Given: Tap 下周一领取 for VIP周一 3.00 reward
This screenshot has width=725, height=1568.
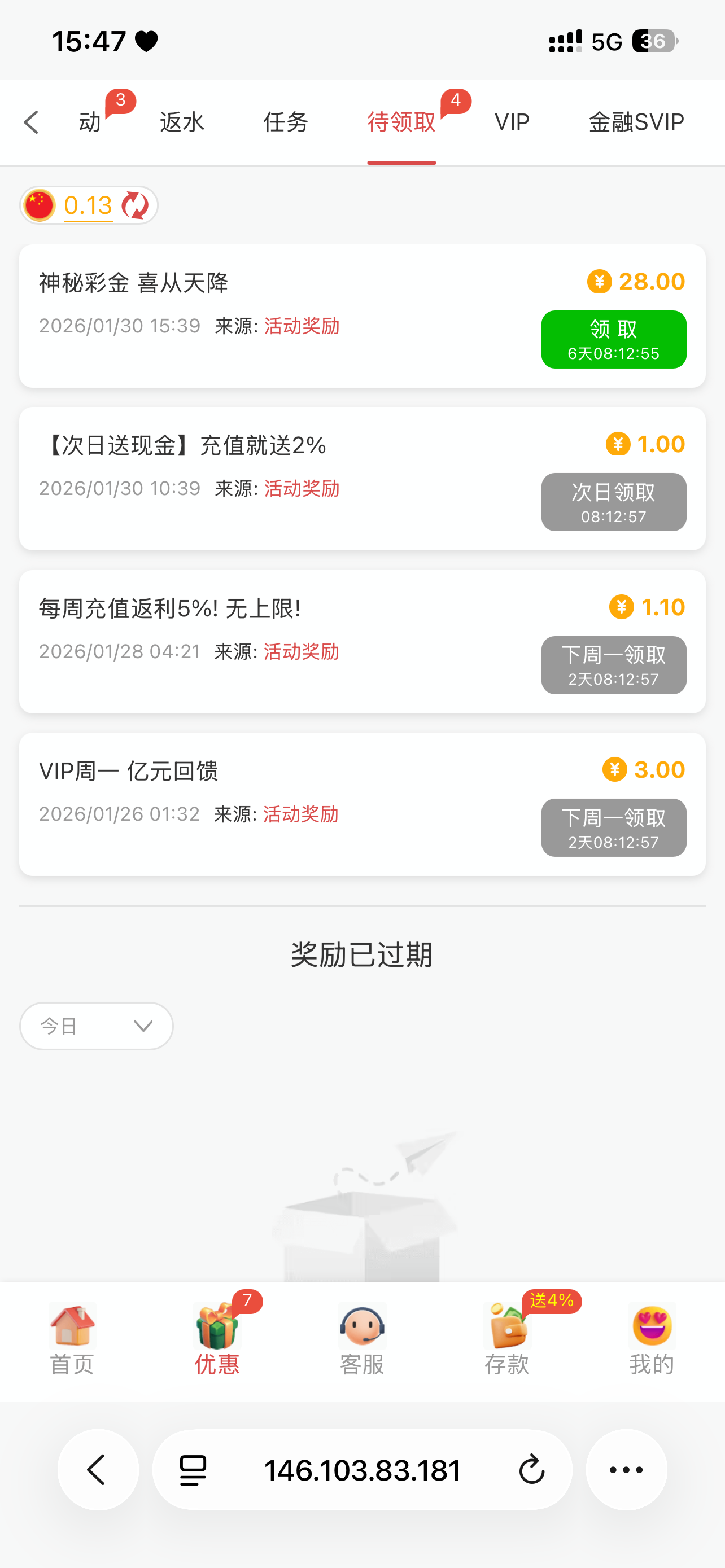Looking at the screenshot, I should [613, 828].
